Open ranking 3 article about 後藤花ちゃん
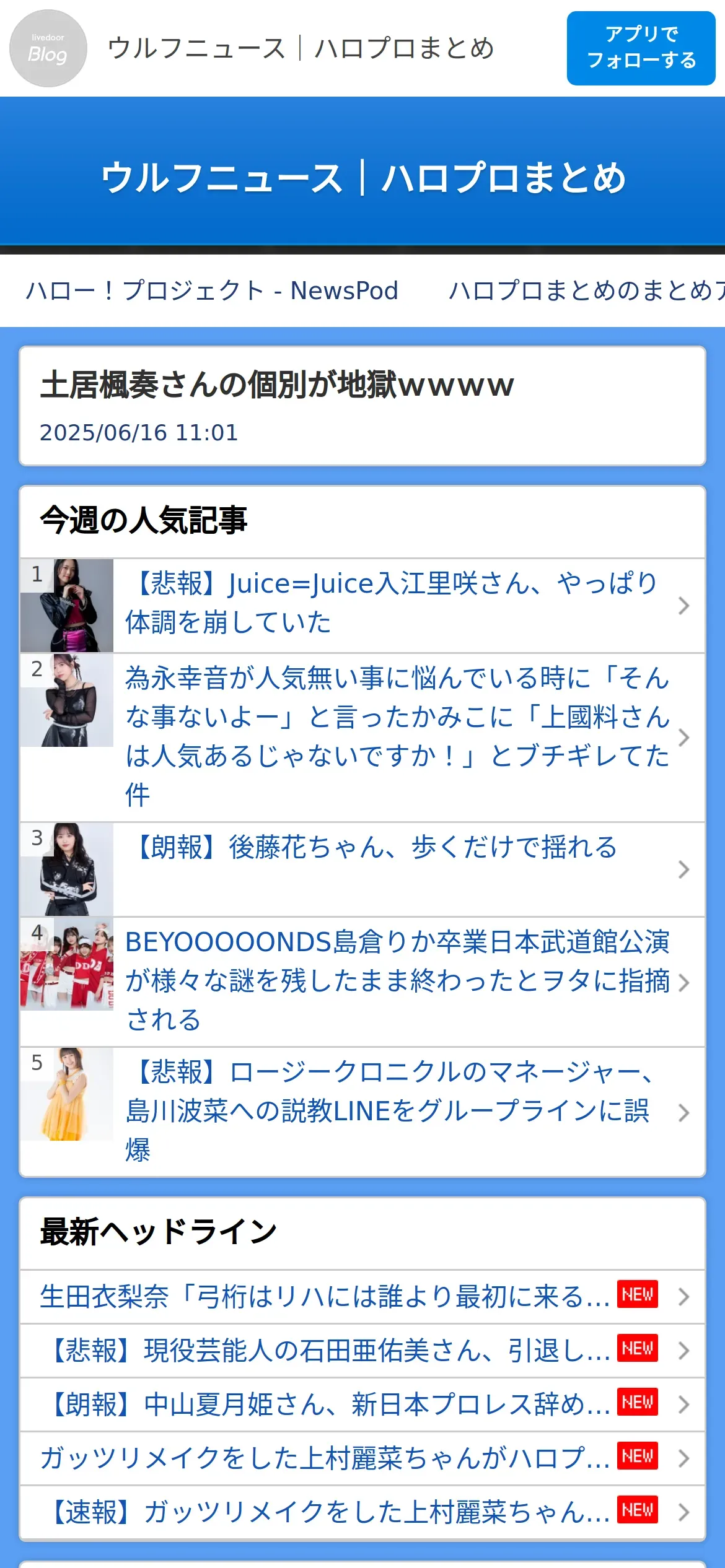 362,869
